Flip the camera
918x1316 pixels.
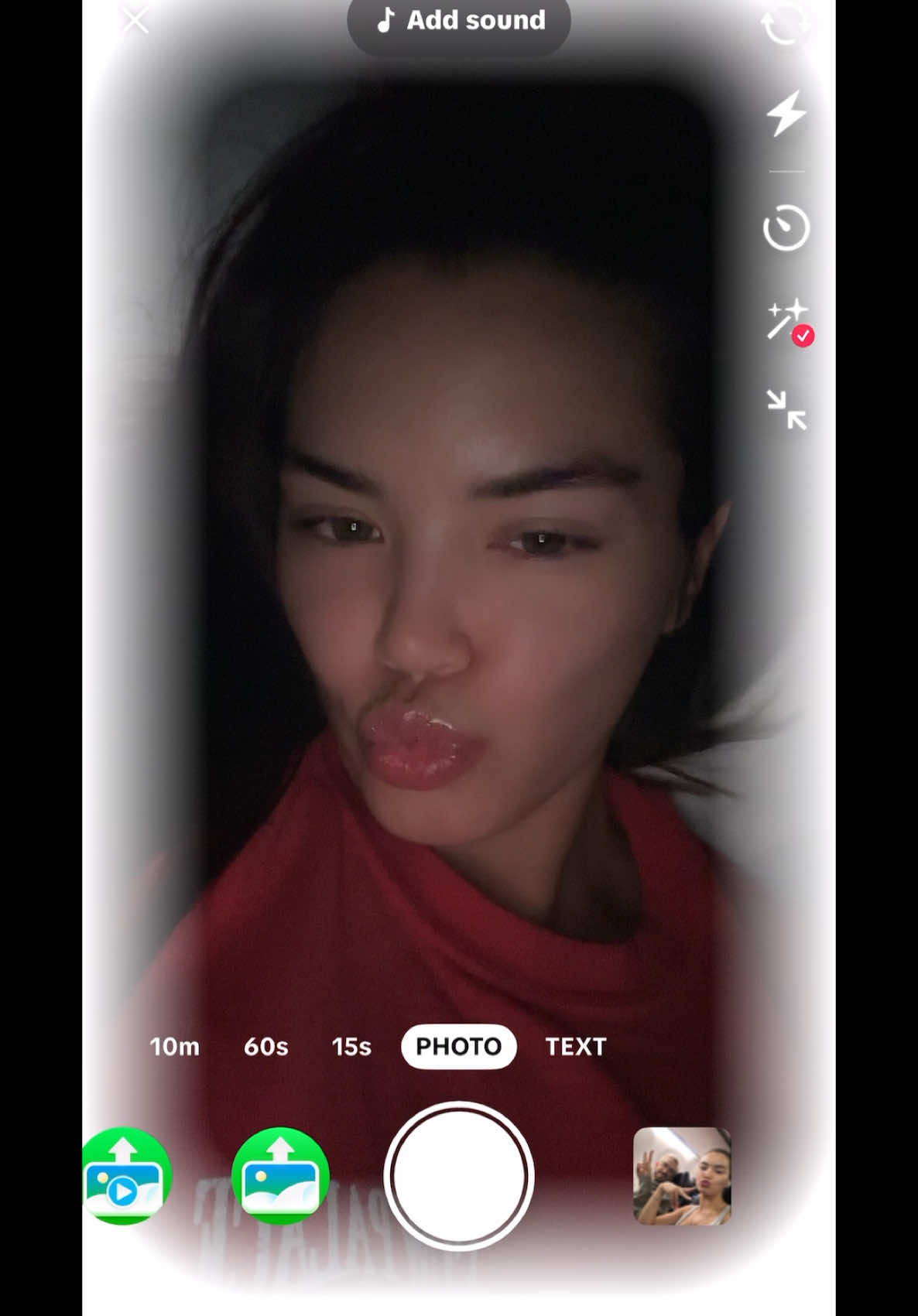[x=786, y=24]
